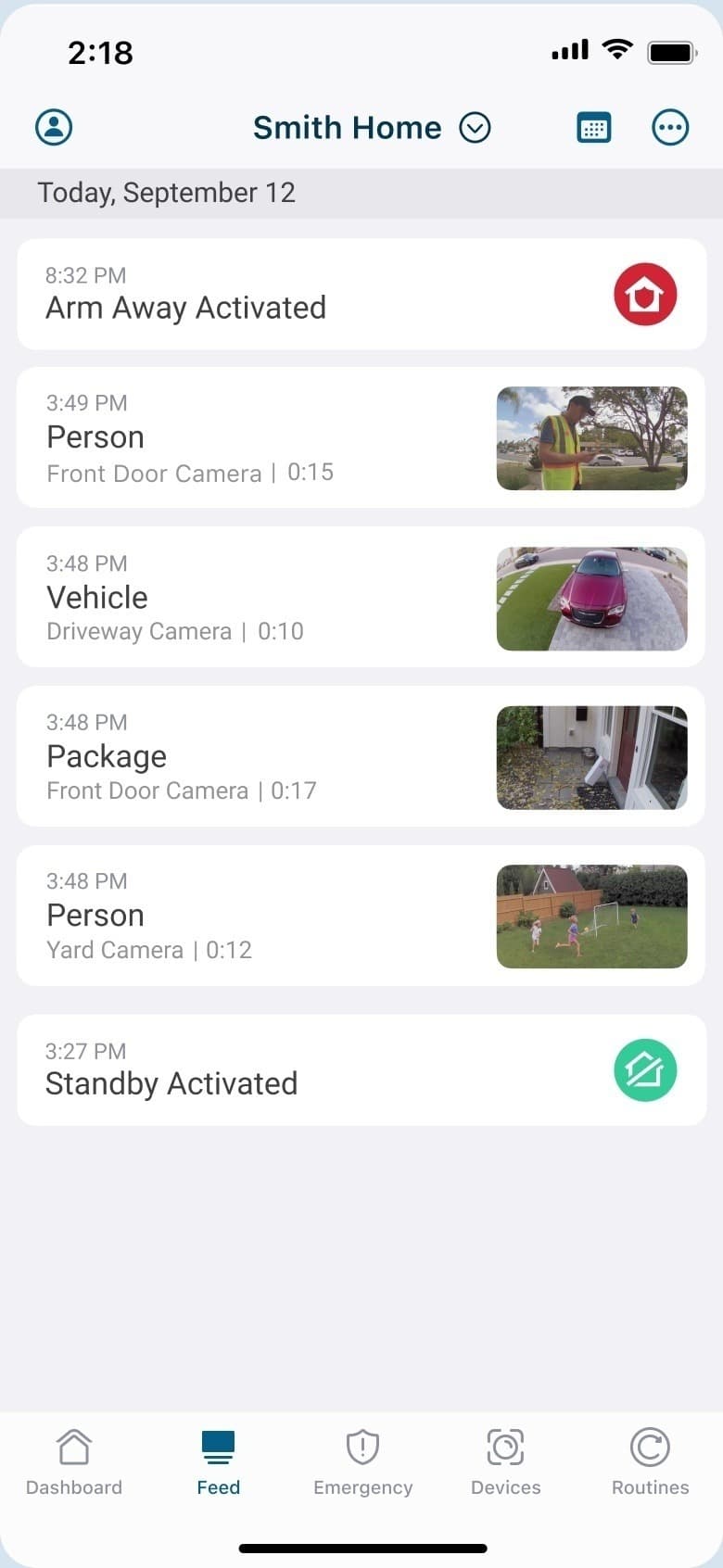
Task: Open the Smith Home location dropdown
Action: (x=475, y=127)
